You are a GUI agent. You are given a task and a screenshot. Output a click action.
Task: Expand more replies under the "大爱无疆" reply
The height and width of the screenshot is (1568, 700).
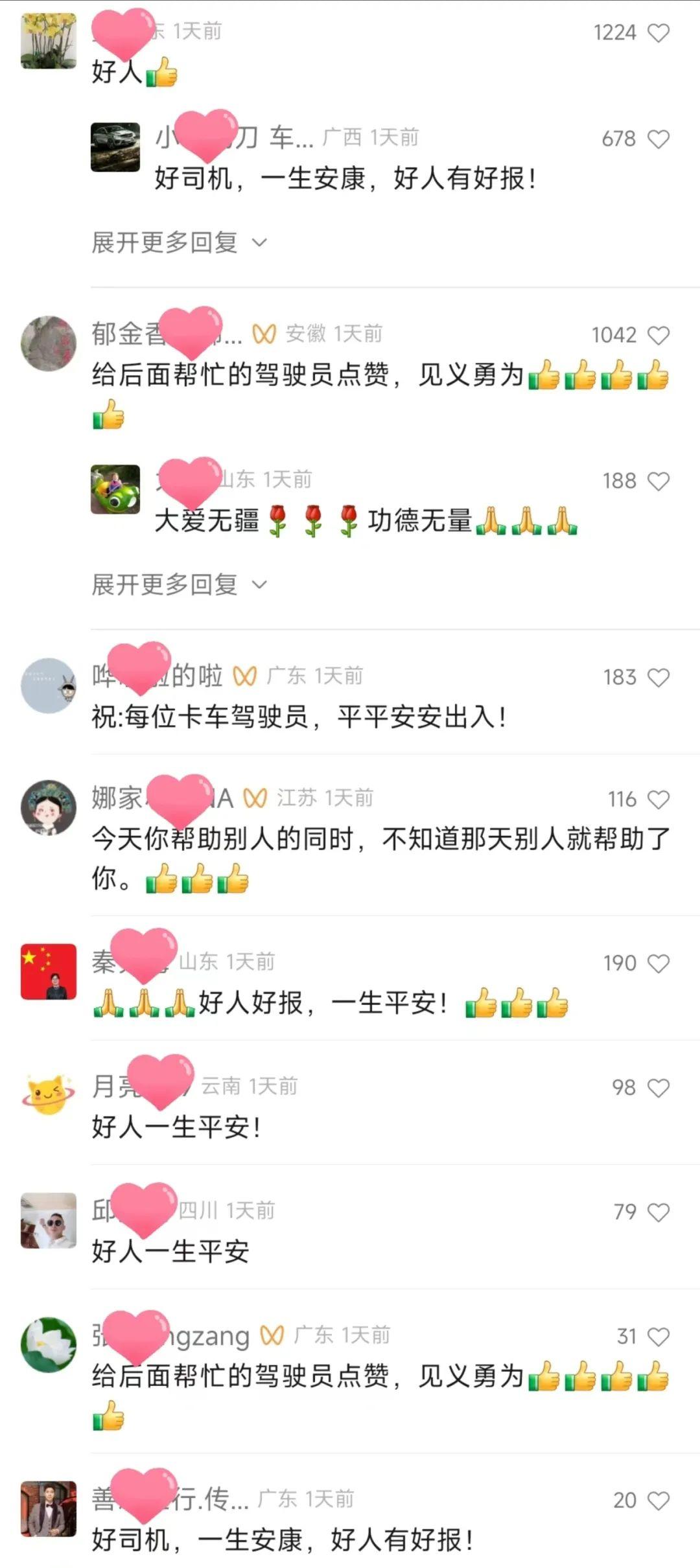pyautogui.click(x=179, y=584)
